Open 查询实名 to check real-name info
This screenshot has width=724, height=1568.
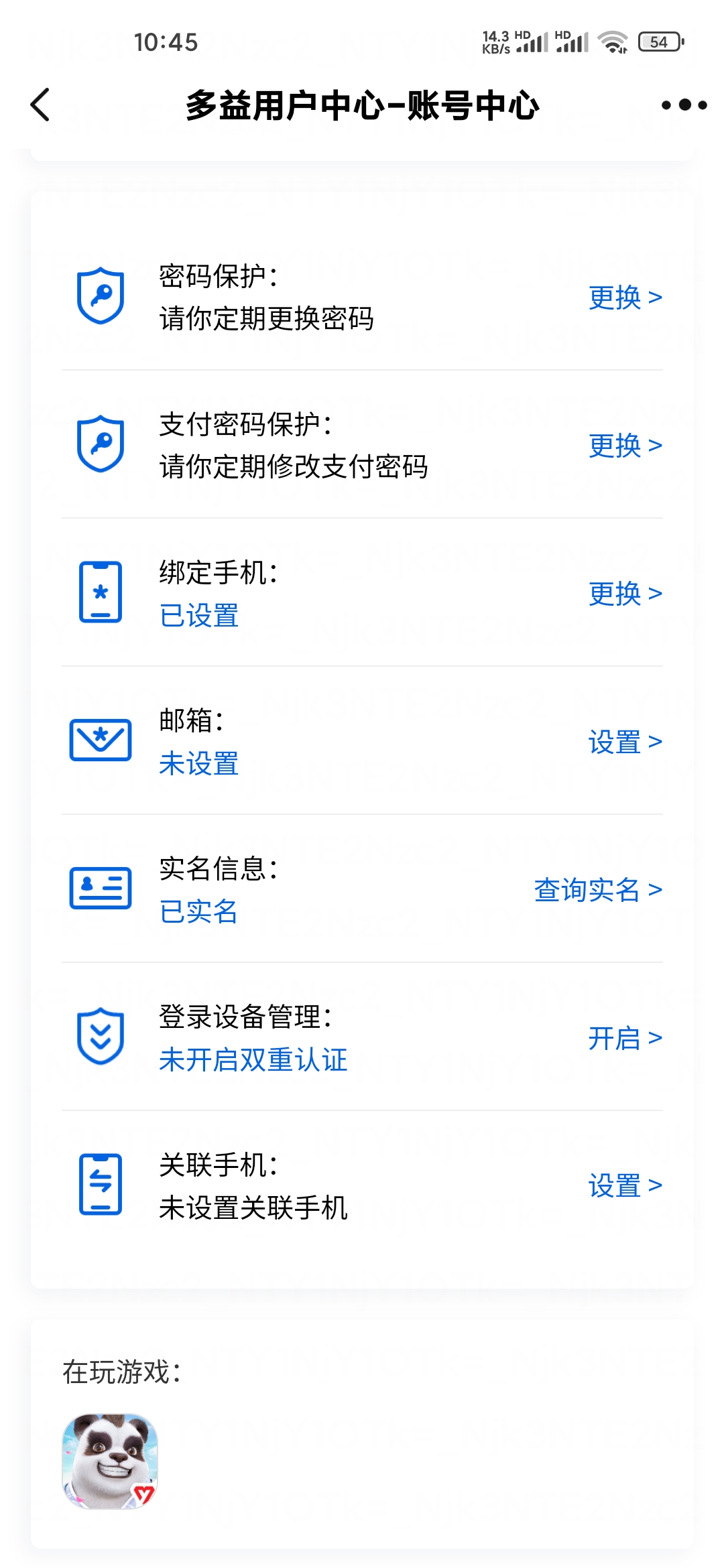pyautogui.click(x=598, y=890)
